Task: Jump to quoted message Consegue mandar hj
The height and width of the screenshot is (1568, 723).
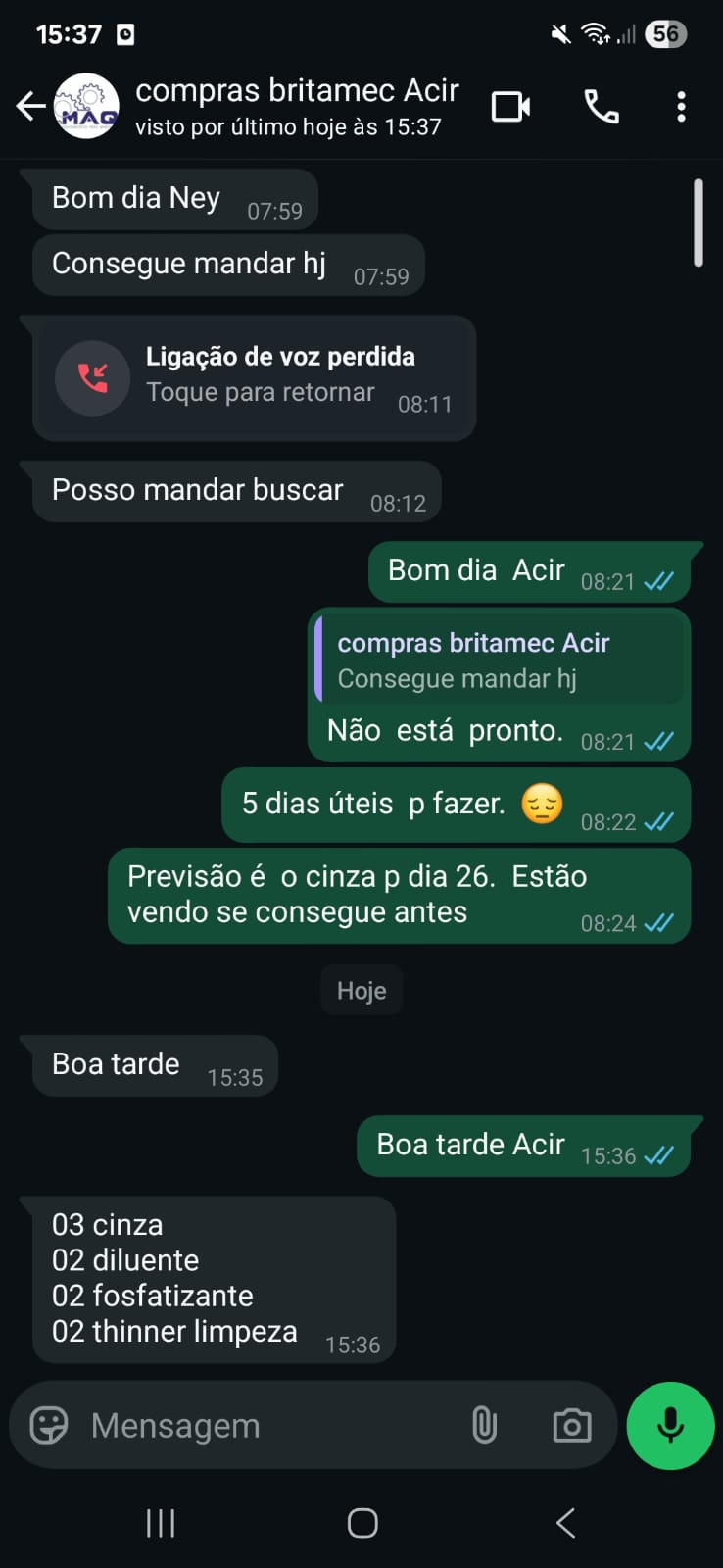Action: tap(499, 661)
